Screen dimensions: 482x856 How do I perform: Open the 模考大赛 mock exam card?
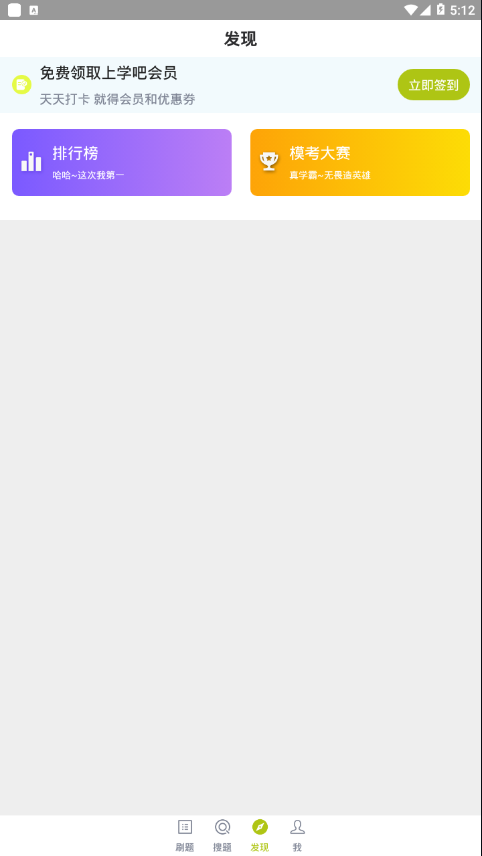pyautogui.click(x=360, y=162)
